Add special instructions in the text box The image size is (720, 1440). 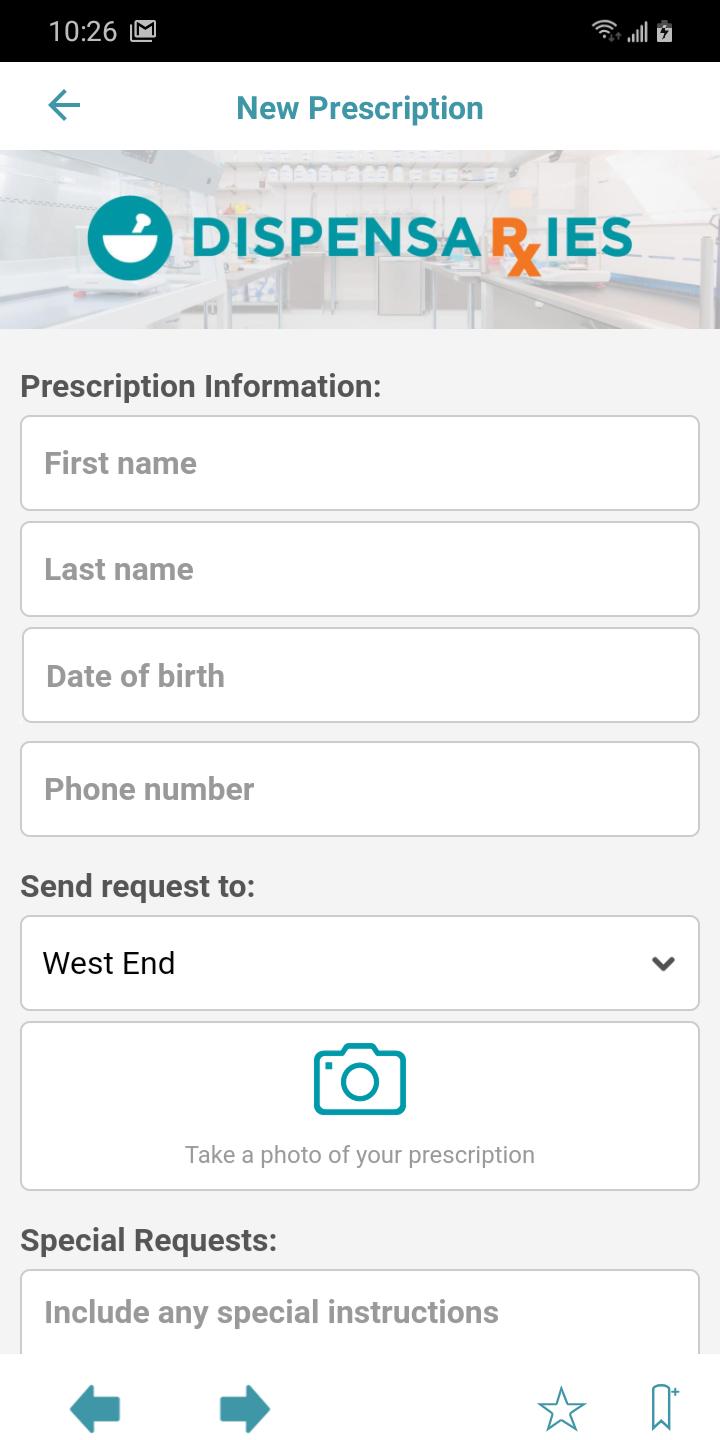pyautogui.click(x=360, y=1312)
